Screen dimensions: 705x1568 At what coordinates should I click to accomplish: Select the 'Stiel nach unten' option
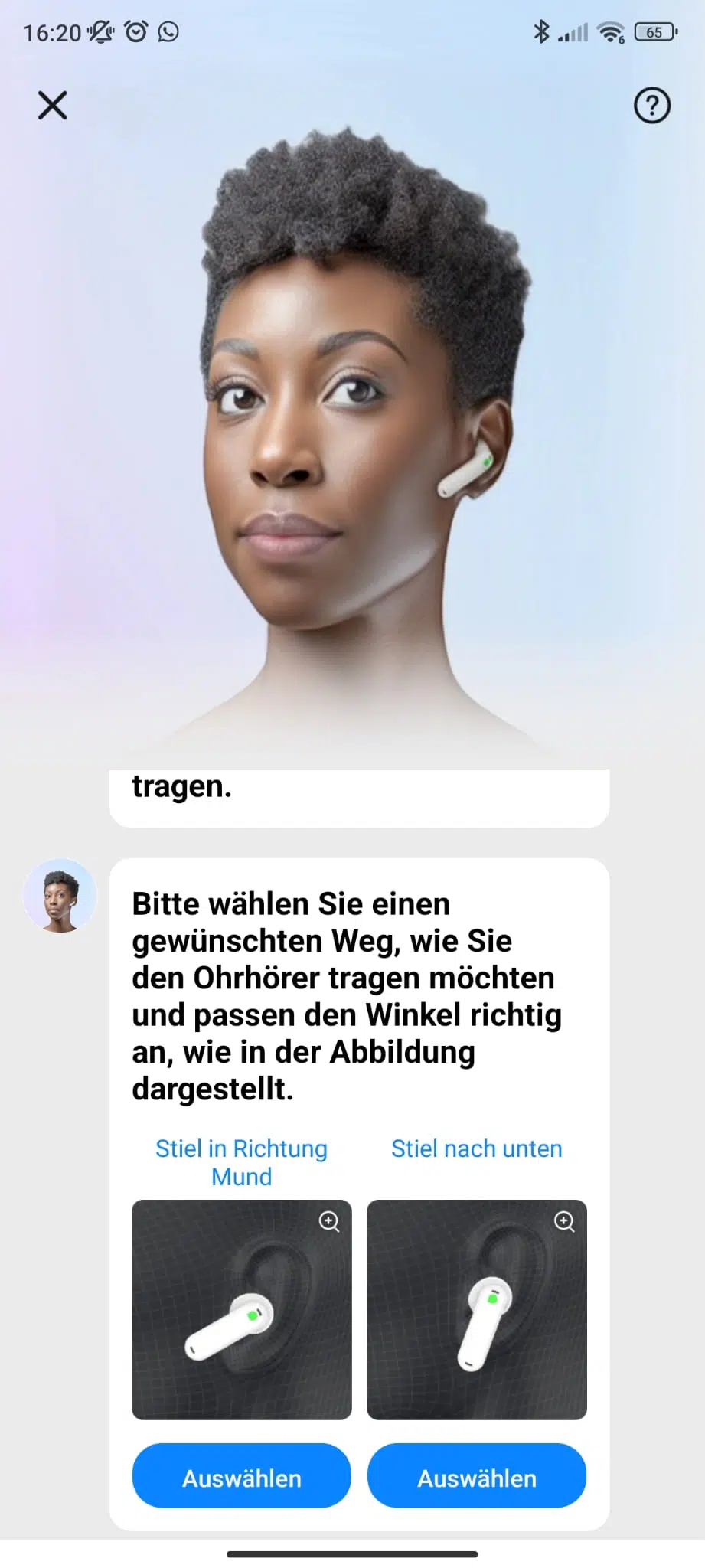click(477, 1478)
